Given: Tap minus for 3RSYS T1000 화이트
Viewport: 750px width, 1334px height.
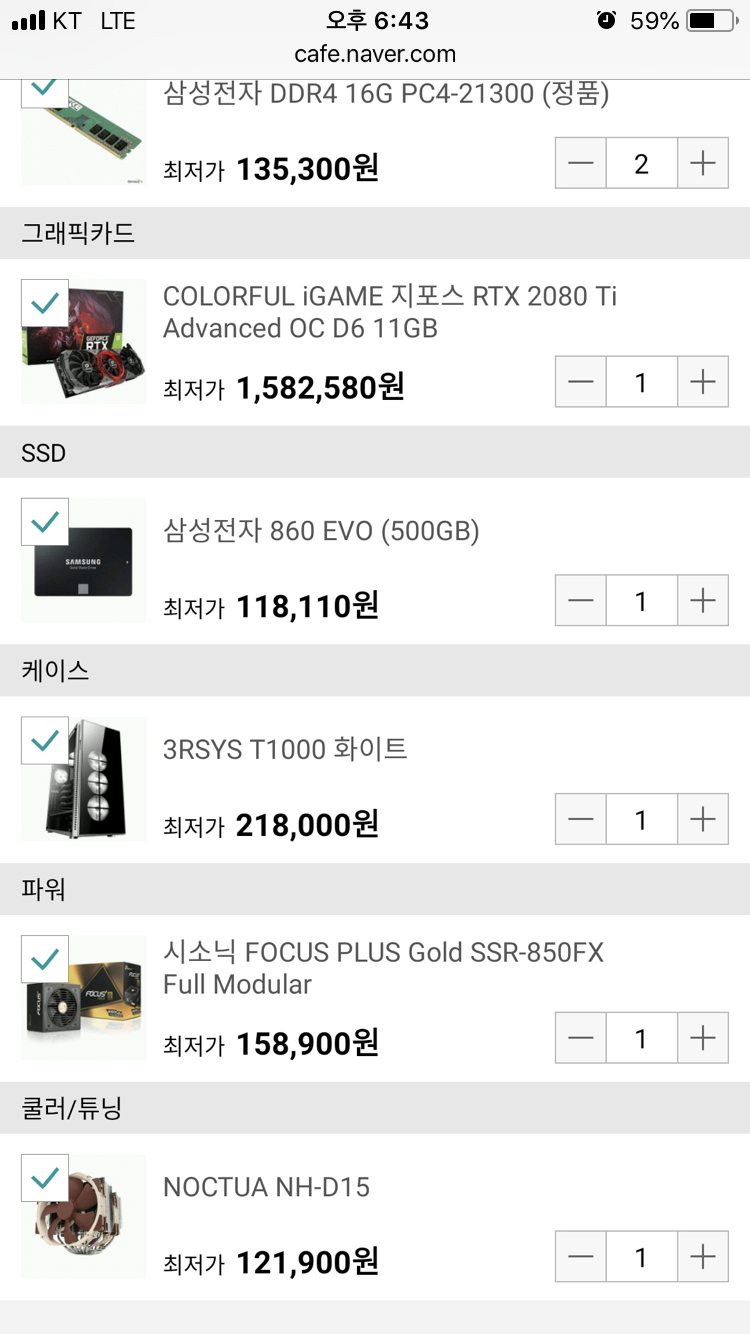Looking at the screenshot, I should 581,820.
